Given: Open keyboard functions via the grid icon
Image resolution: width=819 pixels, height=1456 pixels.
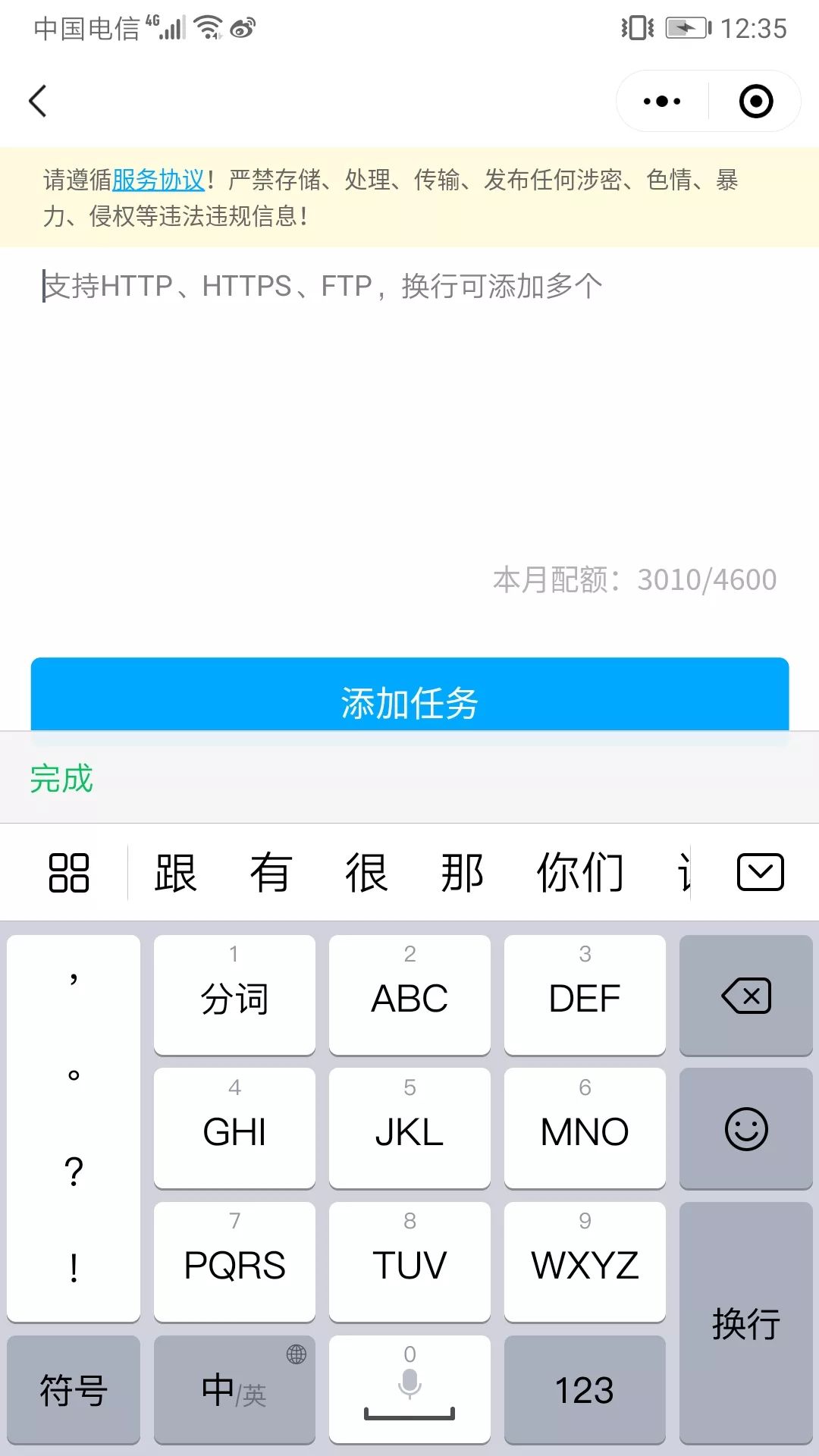Looking at the screenshot, I should point(67,872).
